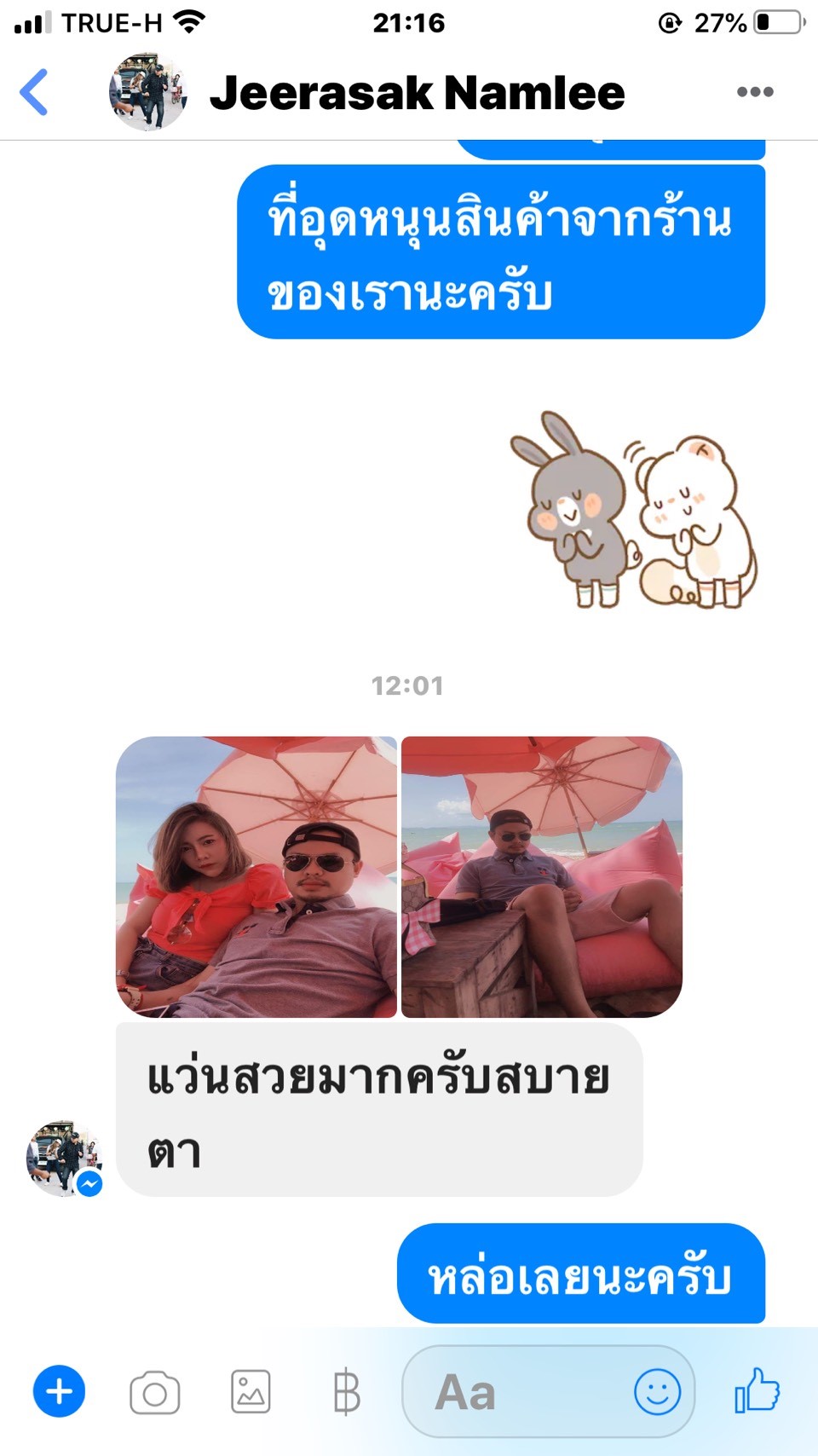View the shared photo of the couple
The width and height of the screenshot is (818, 1456).
(x=256, y=876)
